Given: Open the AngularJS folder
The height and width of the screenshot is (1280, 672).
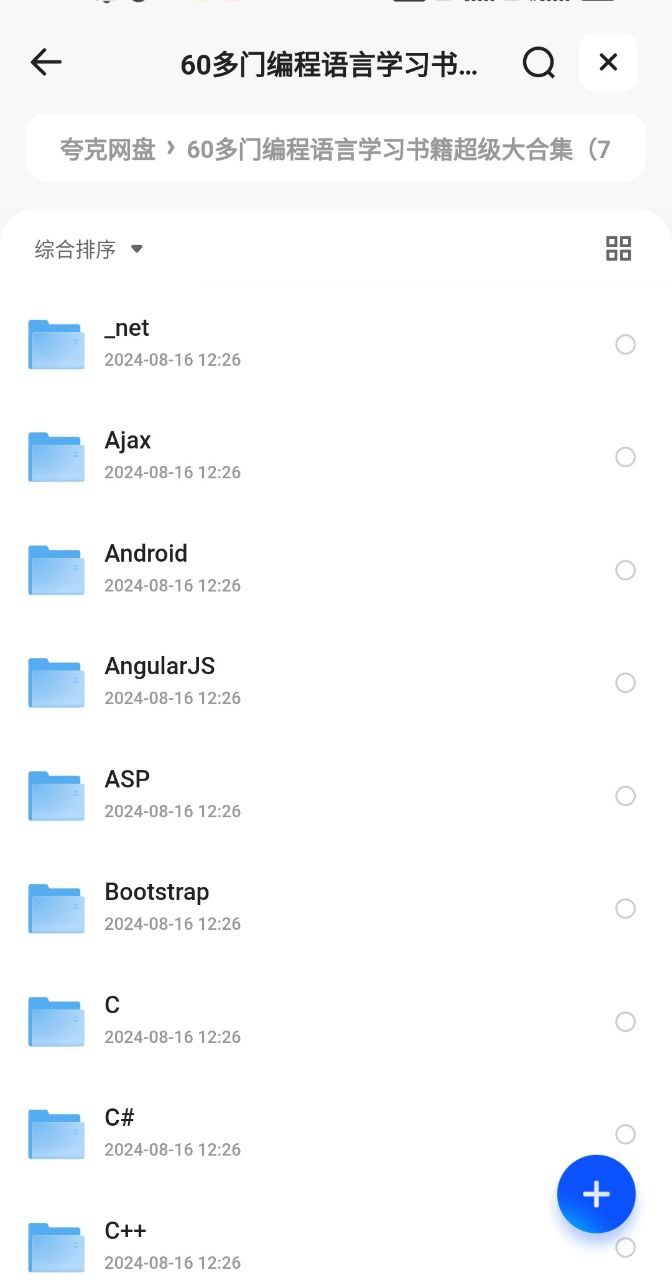Looking at the screenshot, I should (x=160, y=667).
